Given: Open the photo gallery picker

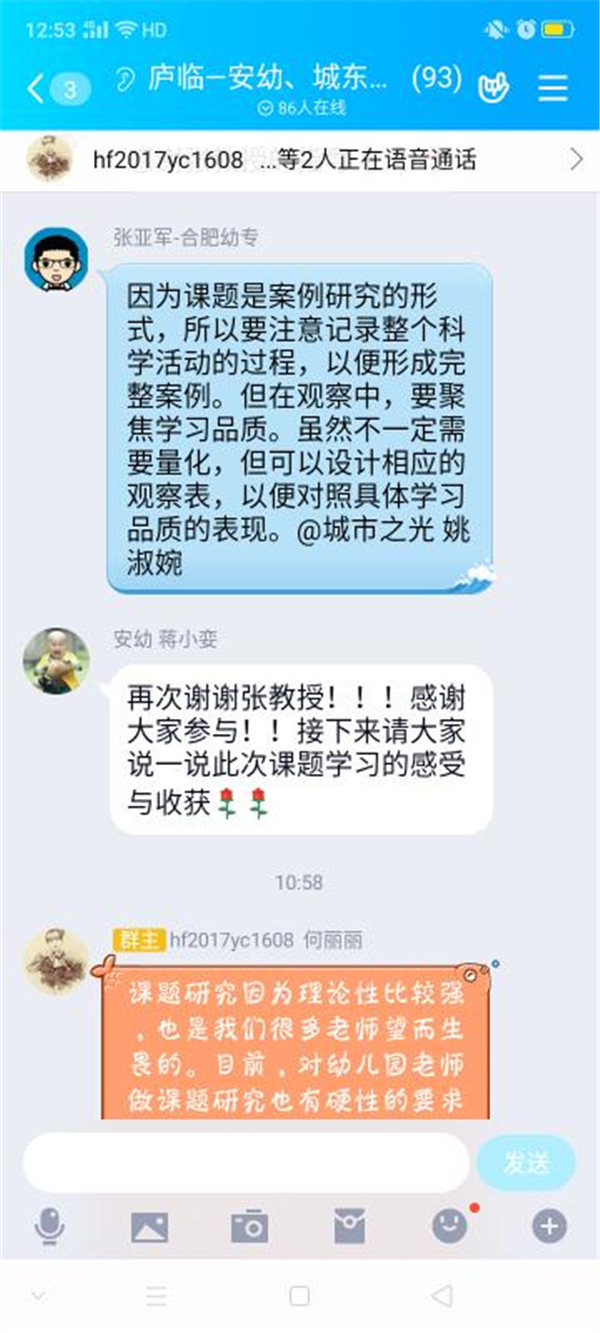Looking at the screenshot, I should click(x=149, y=1225).
